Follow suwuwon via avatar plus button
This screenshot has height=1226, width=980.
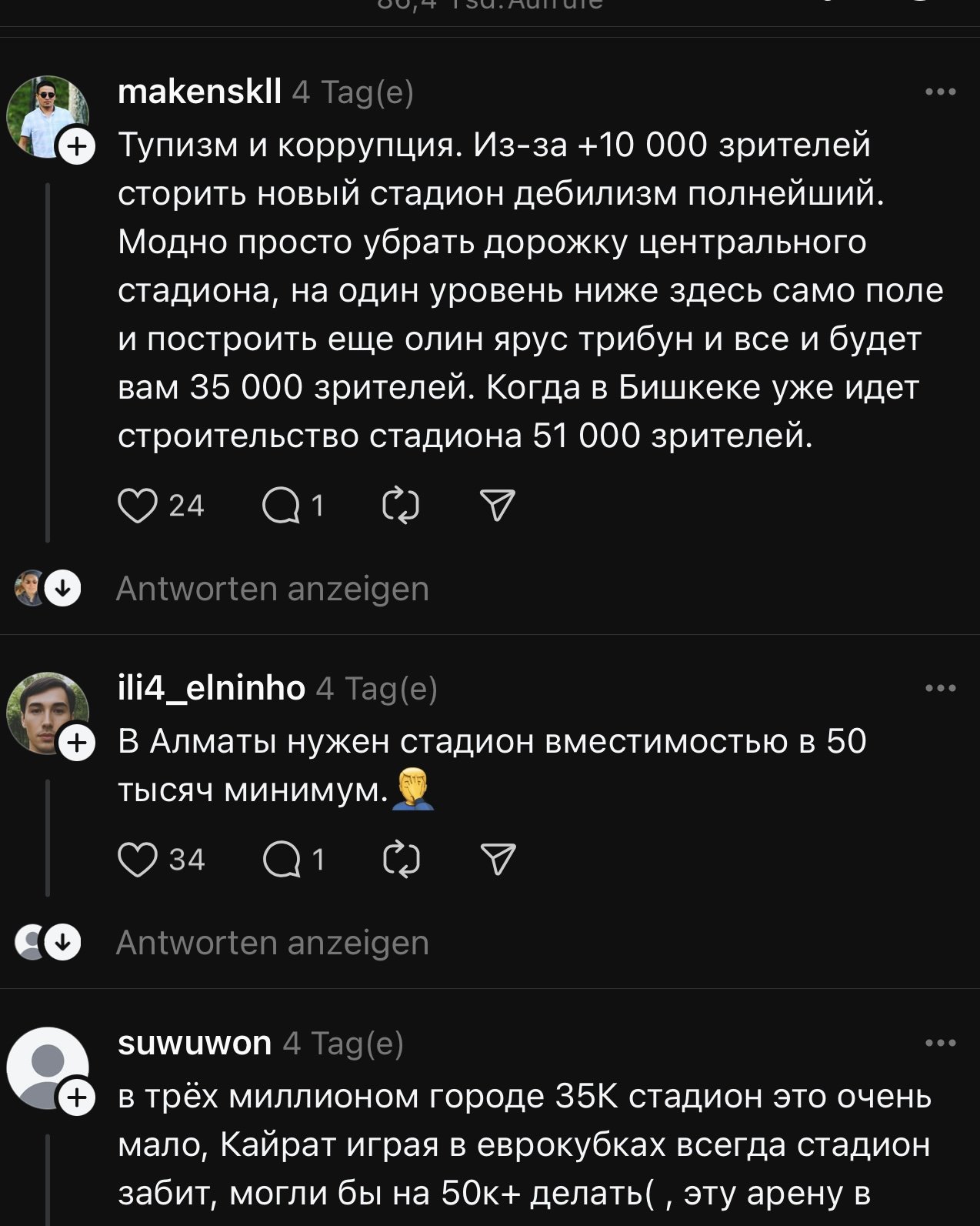(77, 1098)
